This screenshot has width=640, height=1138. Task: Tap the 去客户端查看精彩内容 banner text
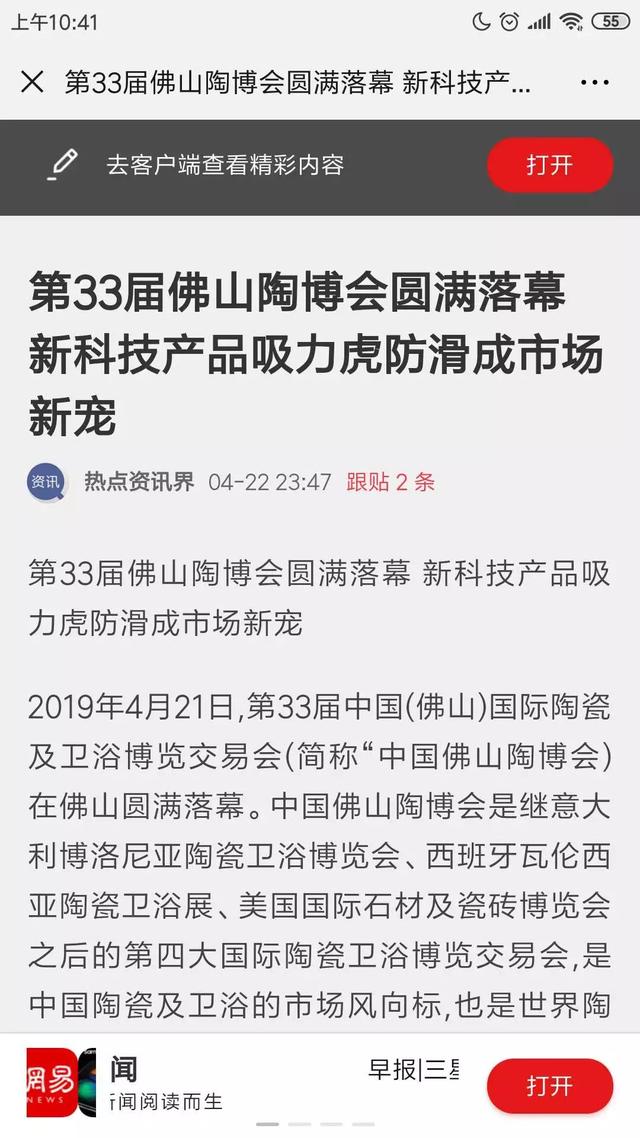pos(225,165)
